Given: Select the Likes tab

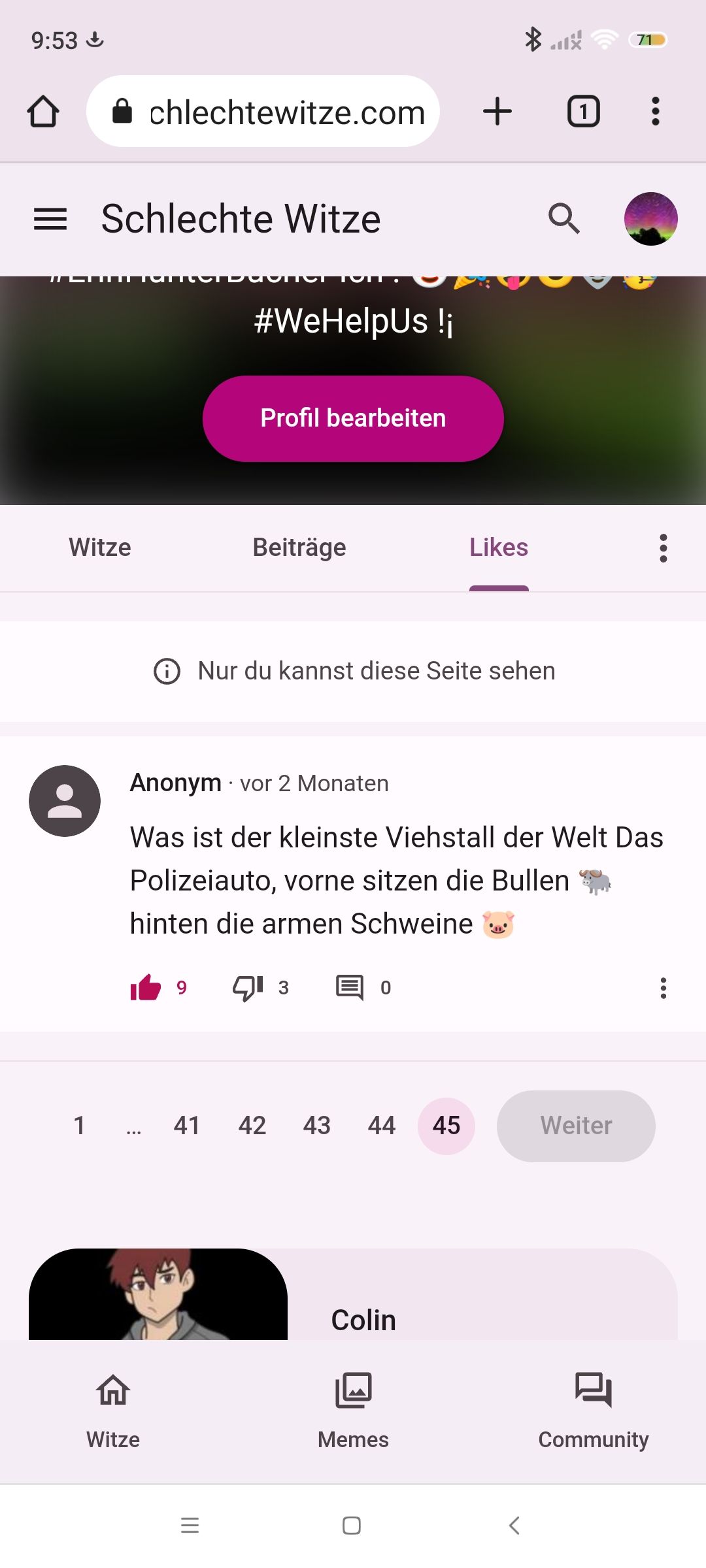Looking at the screenshot, I should click(499, 547).
